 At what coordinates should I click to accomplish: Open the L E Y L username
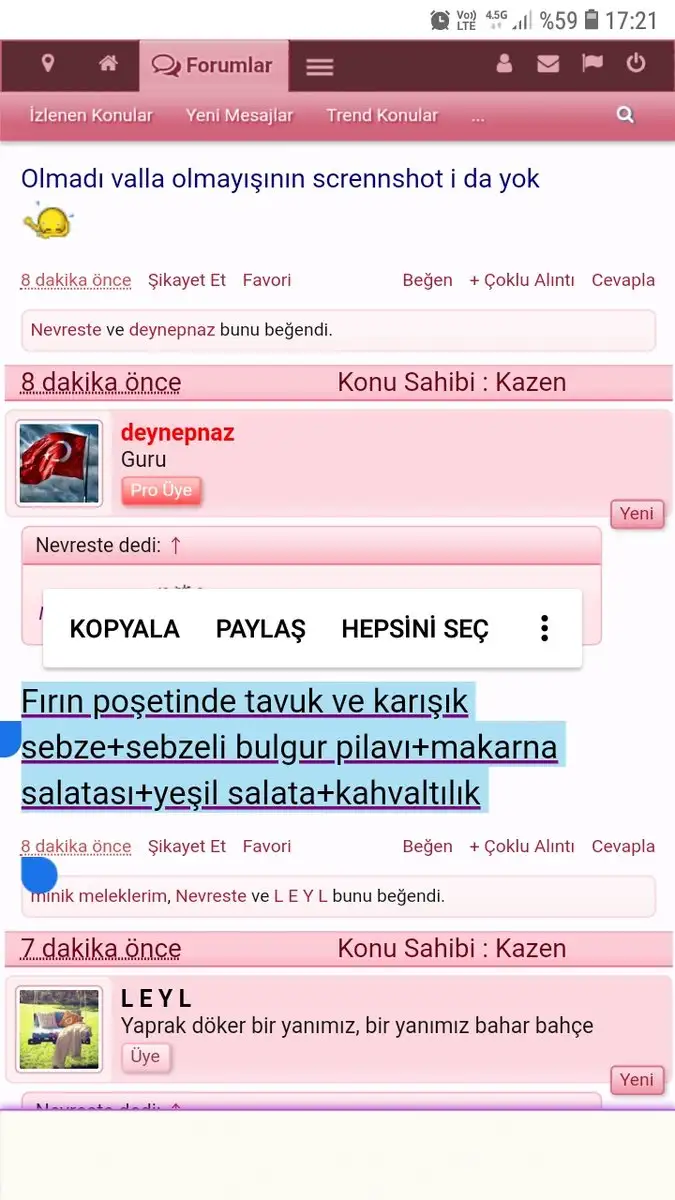[156, 999]
